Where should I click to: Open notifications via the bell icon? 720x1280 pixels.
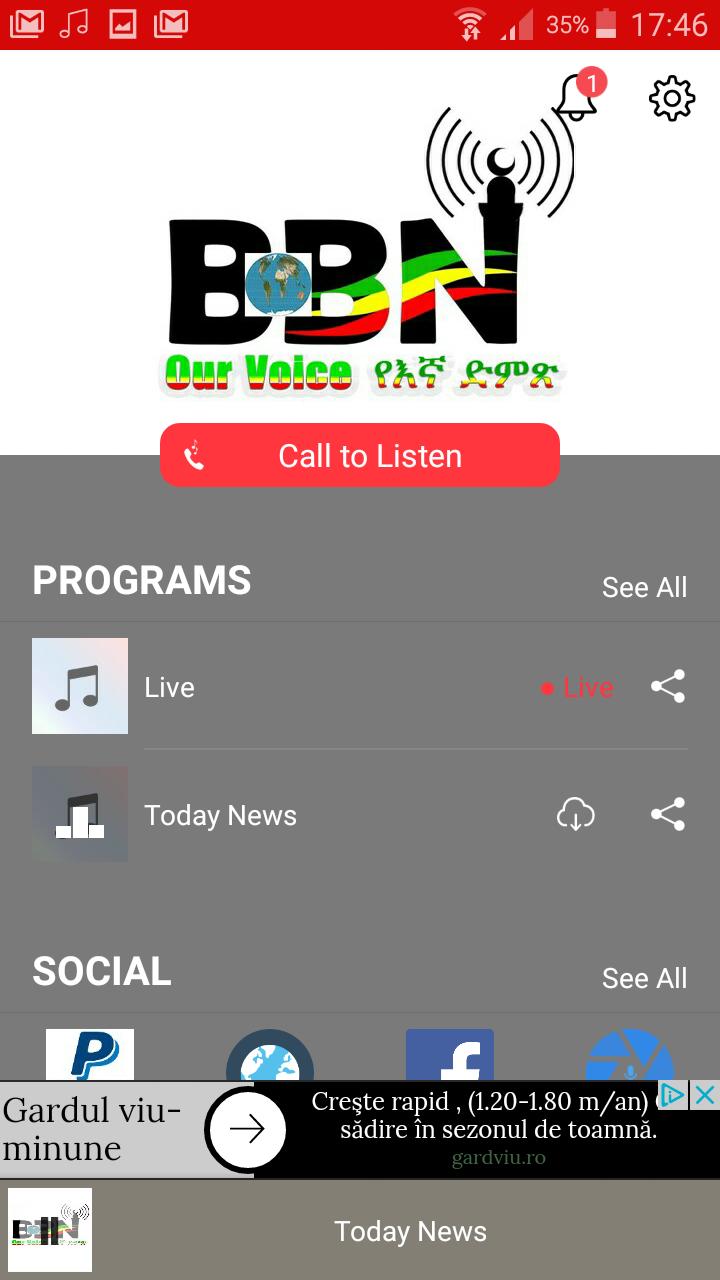coord(573,99)
